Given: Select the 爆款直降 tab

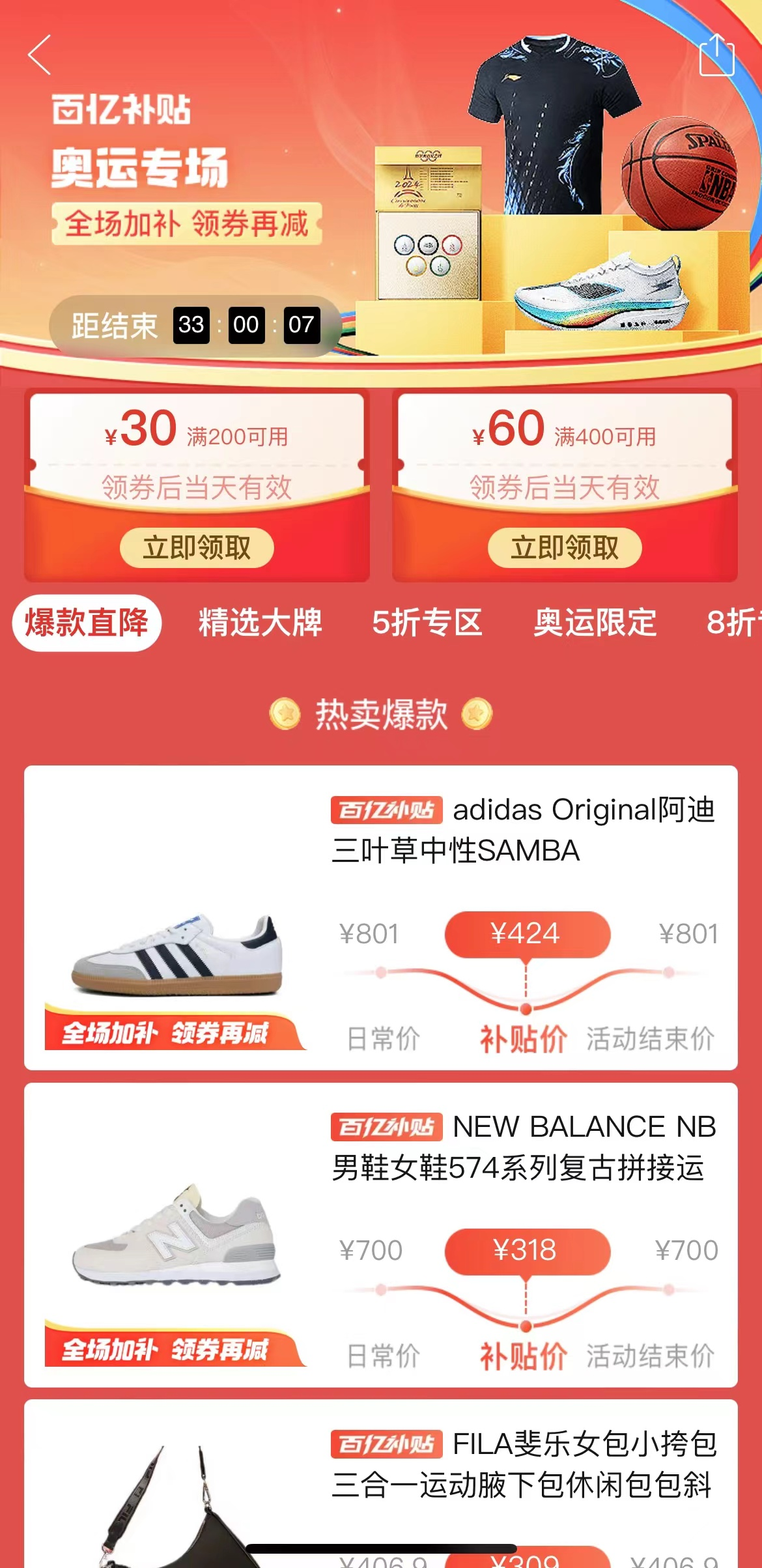Looking at the screenshot, I should click(x=87, y=623).
